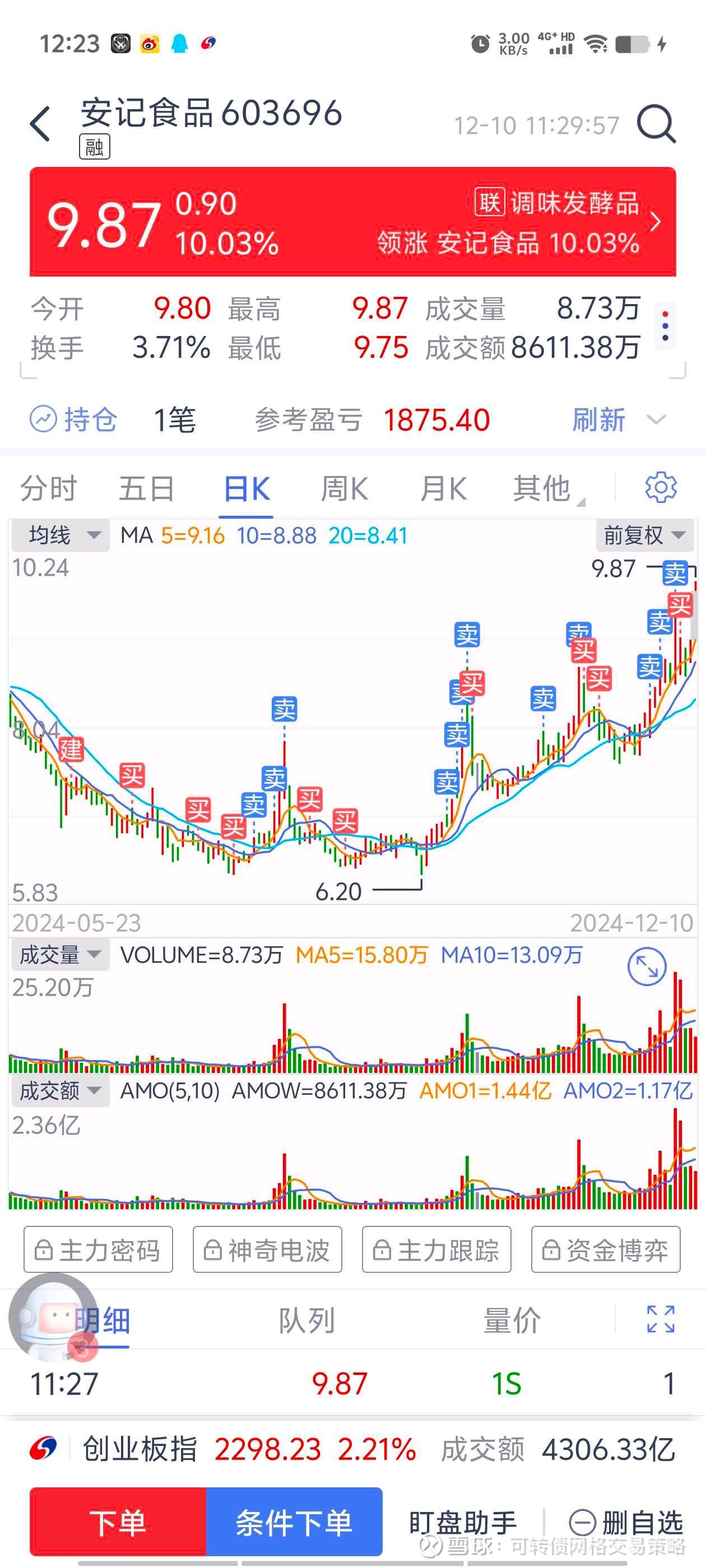Switch to the 五日 chart tab
Image resolution: width=706 pixels, height=1568 pixels.
[x=146, y=488]
